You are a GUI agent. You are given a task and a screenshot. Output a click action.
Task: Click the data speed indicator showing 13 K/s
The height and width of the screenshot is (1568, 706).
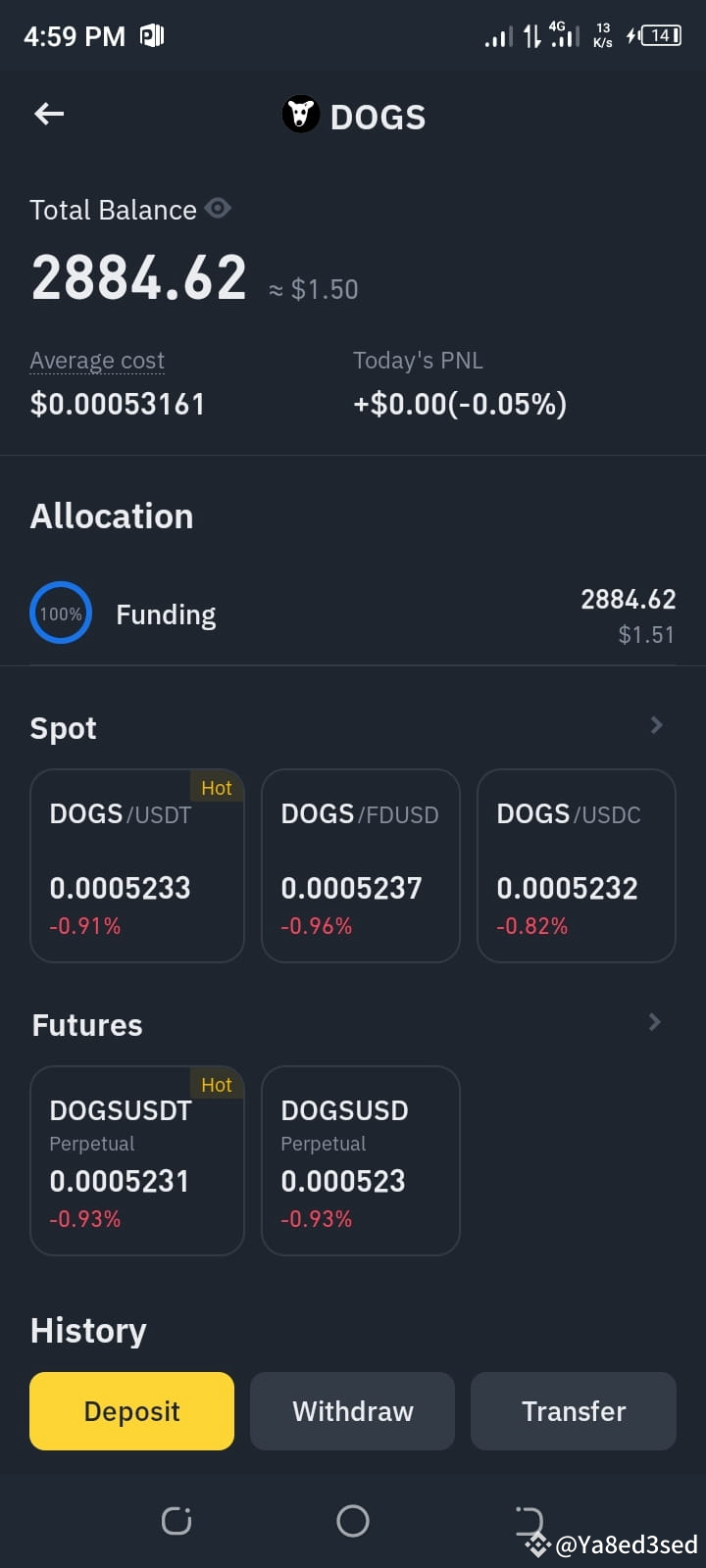click(x=601, y=35)
